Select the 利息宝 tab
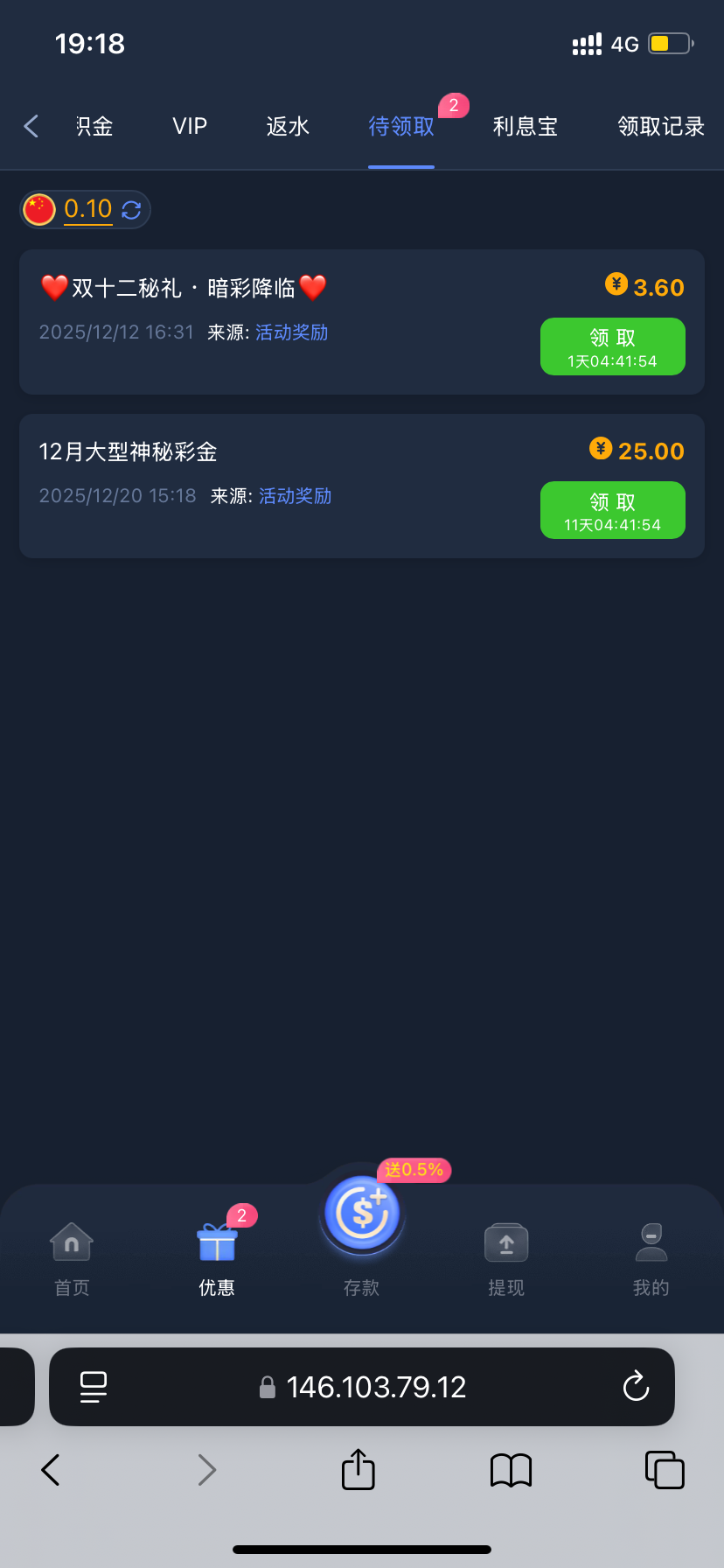Image resolution: width=724 pixels, height=1568 pixels. click(525, 126)
